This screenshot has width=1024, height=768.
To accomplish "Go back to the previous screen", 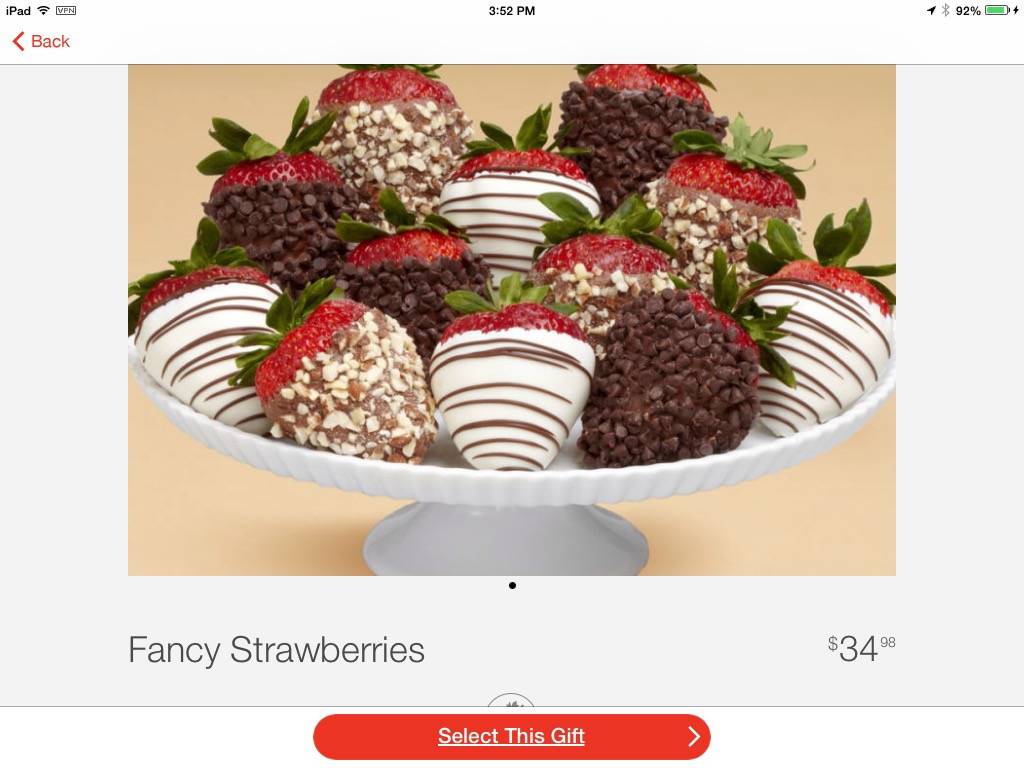I will pyautogui.click(x=41, y=41).
